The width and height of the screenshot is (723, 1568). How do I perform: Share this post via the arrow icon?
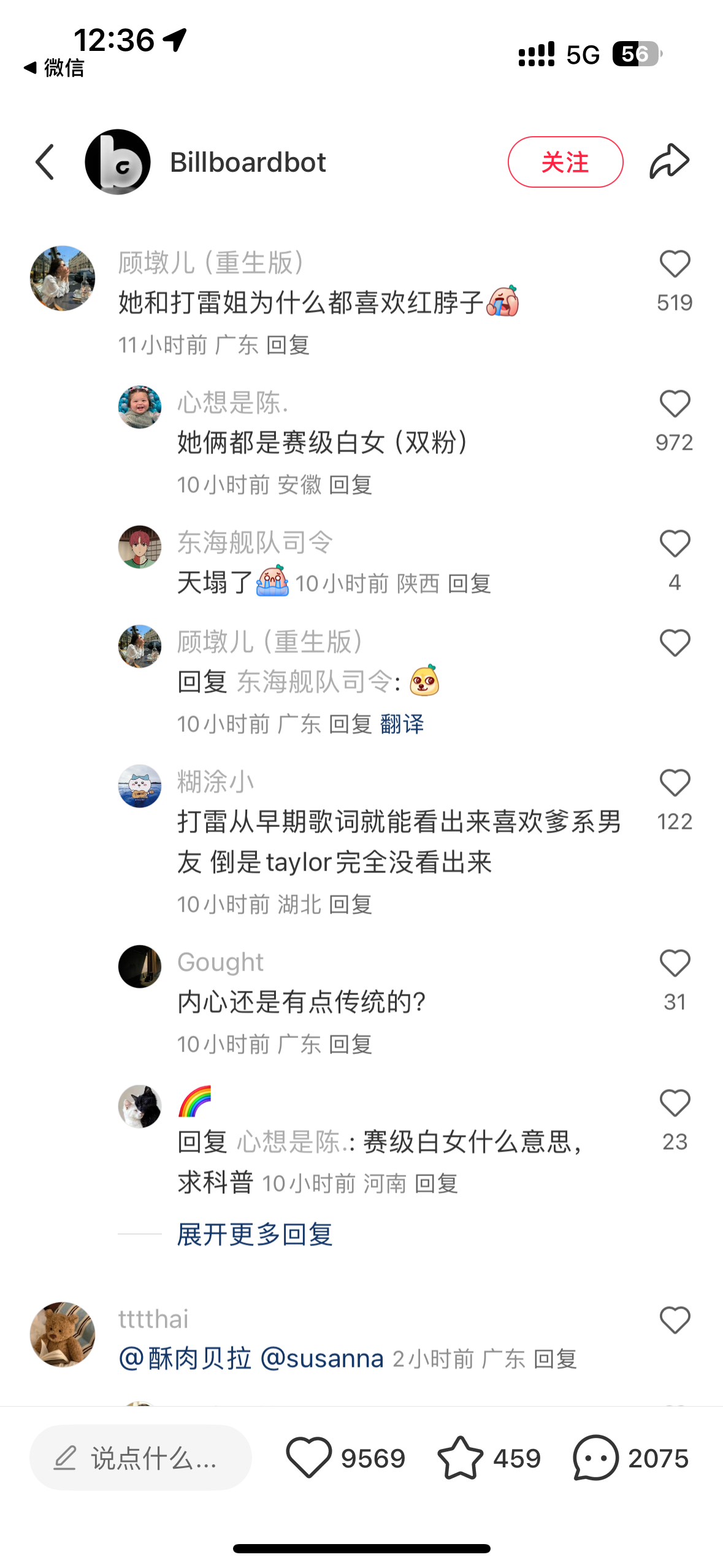coord(670,161)
